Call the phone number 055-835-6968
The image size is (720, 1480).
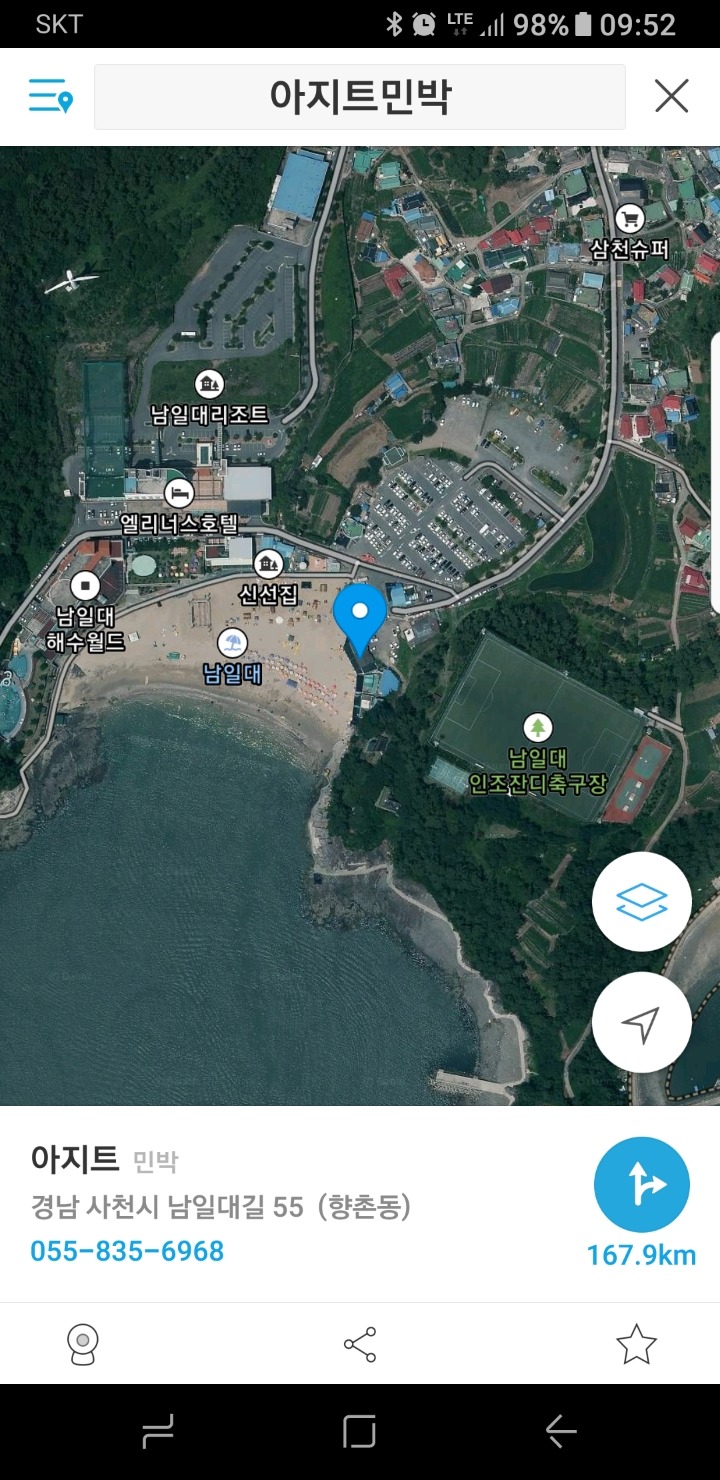[x=127, y=1251]
